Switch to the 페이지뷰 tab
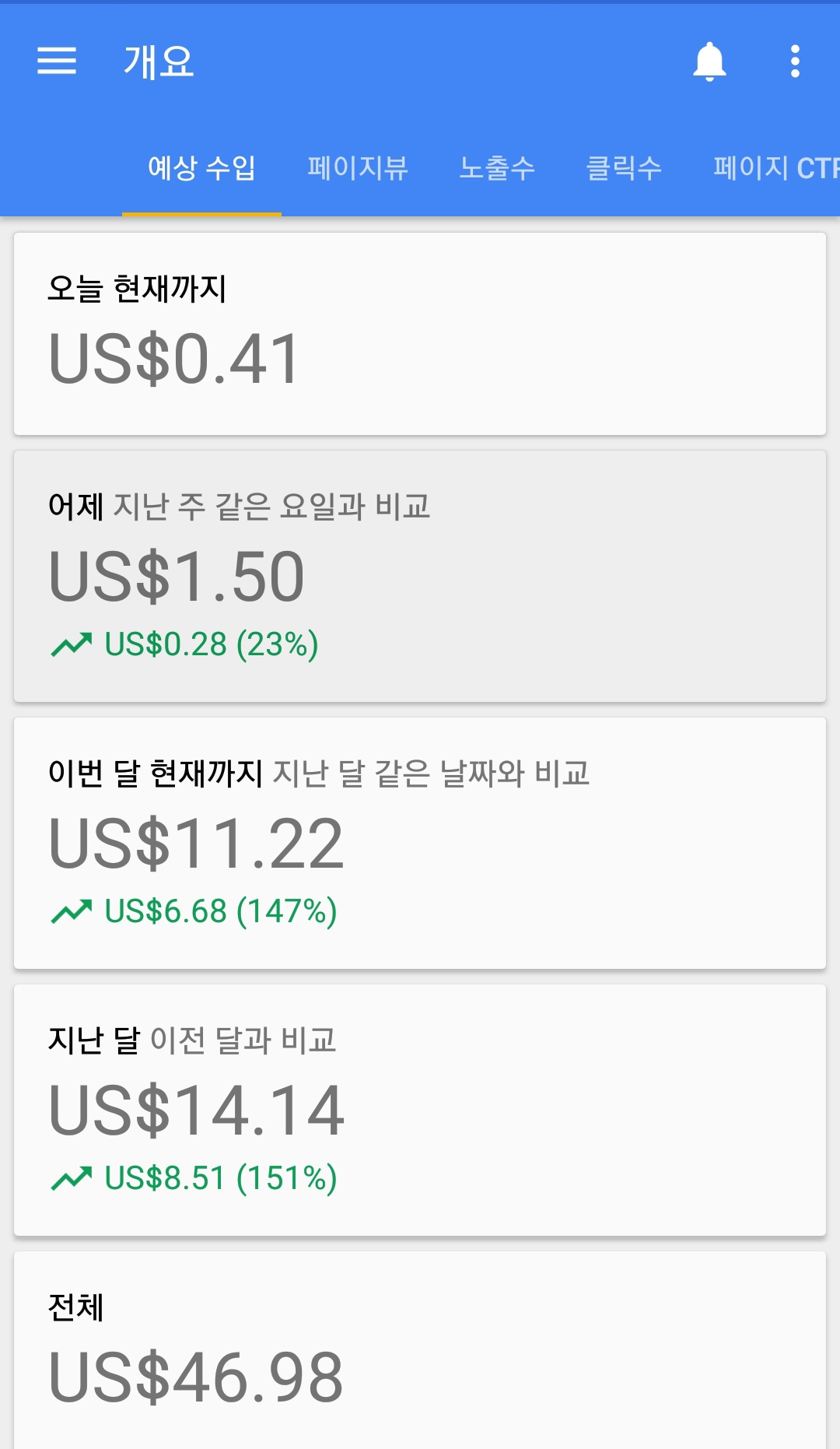Screen dimensions: 840x1449 358,168
